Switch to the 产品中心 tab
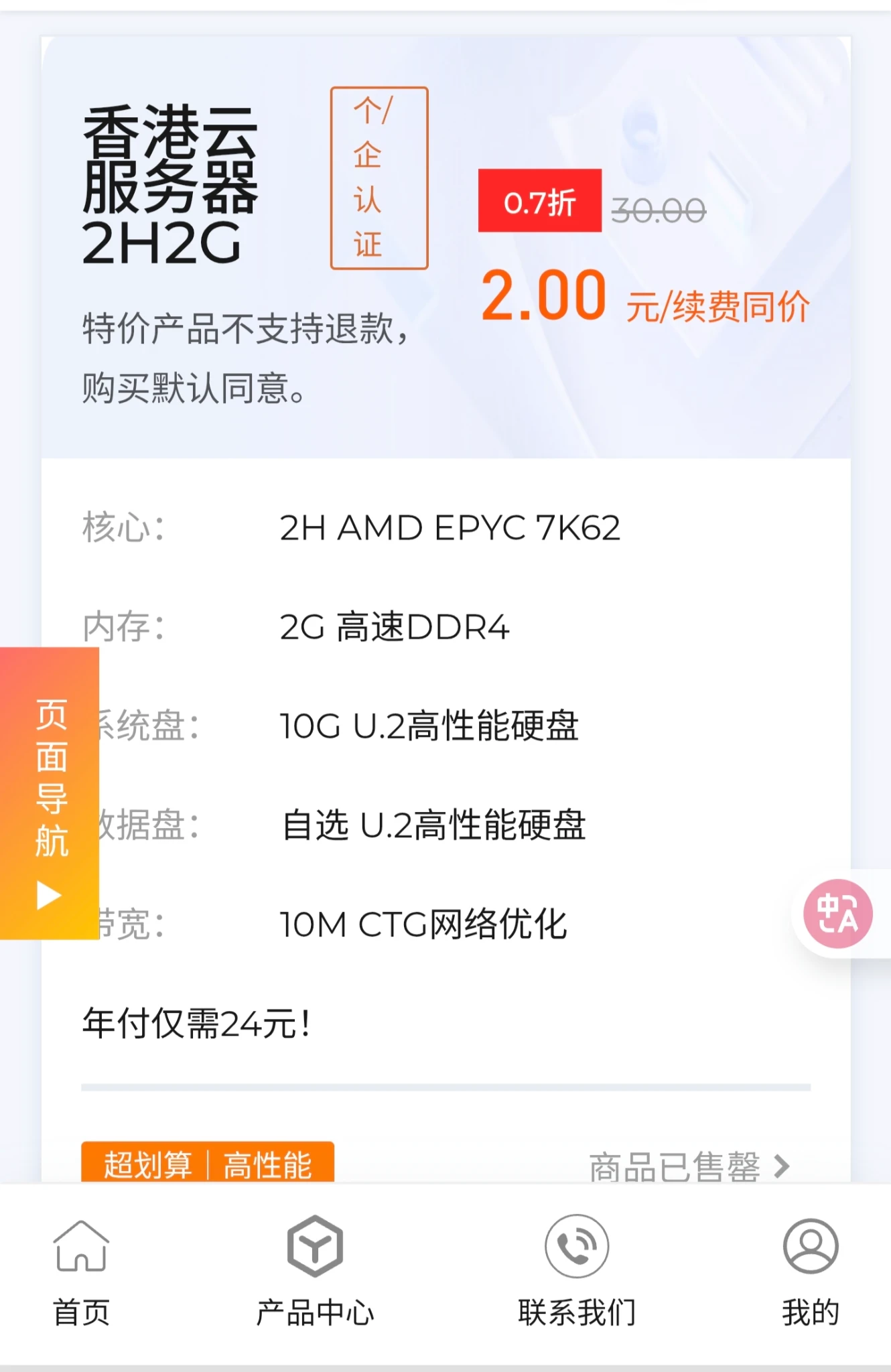This screenshot has width=891, height=1372. coord(315,1273)
